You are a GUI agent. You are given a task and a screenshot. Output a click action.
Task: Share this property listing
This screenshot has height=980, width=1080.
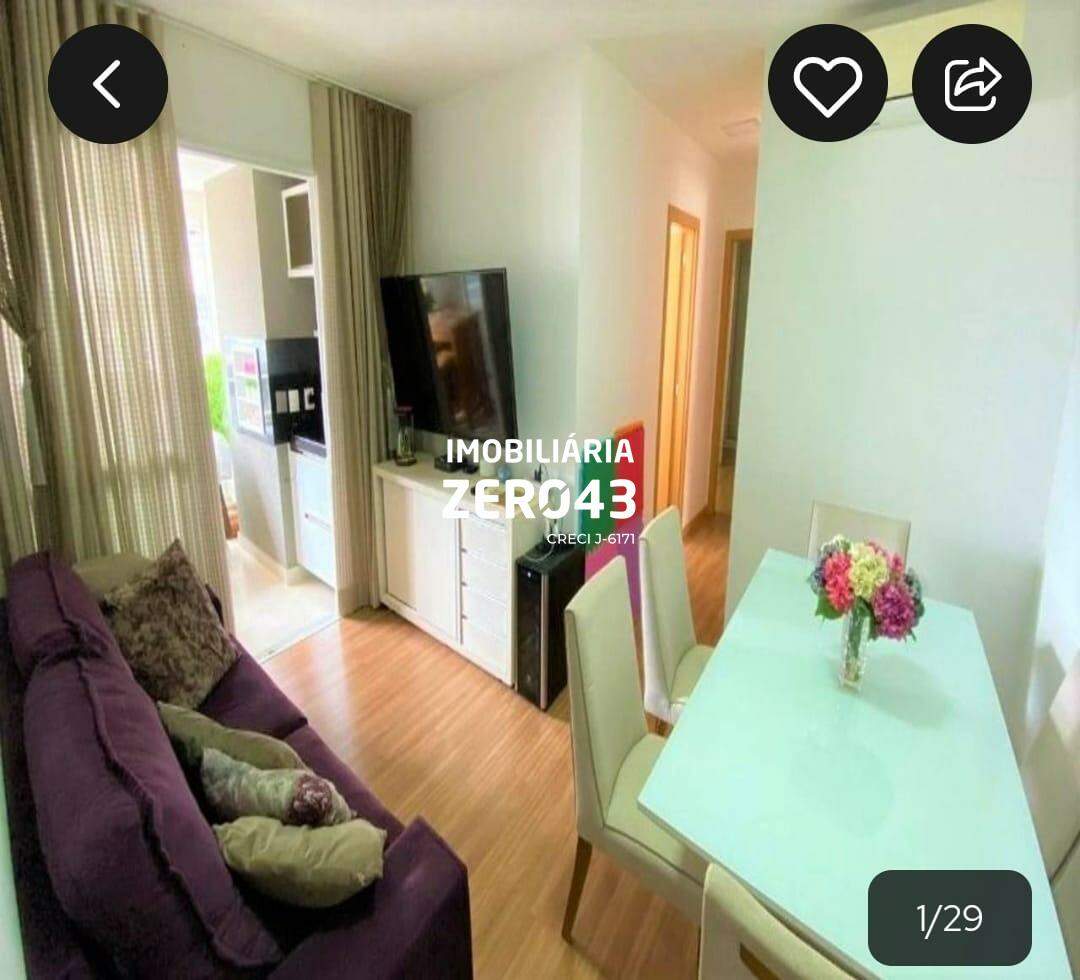coord(971,84)
